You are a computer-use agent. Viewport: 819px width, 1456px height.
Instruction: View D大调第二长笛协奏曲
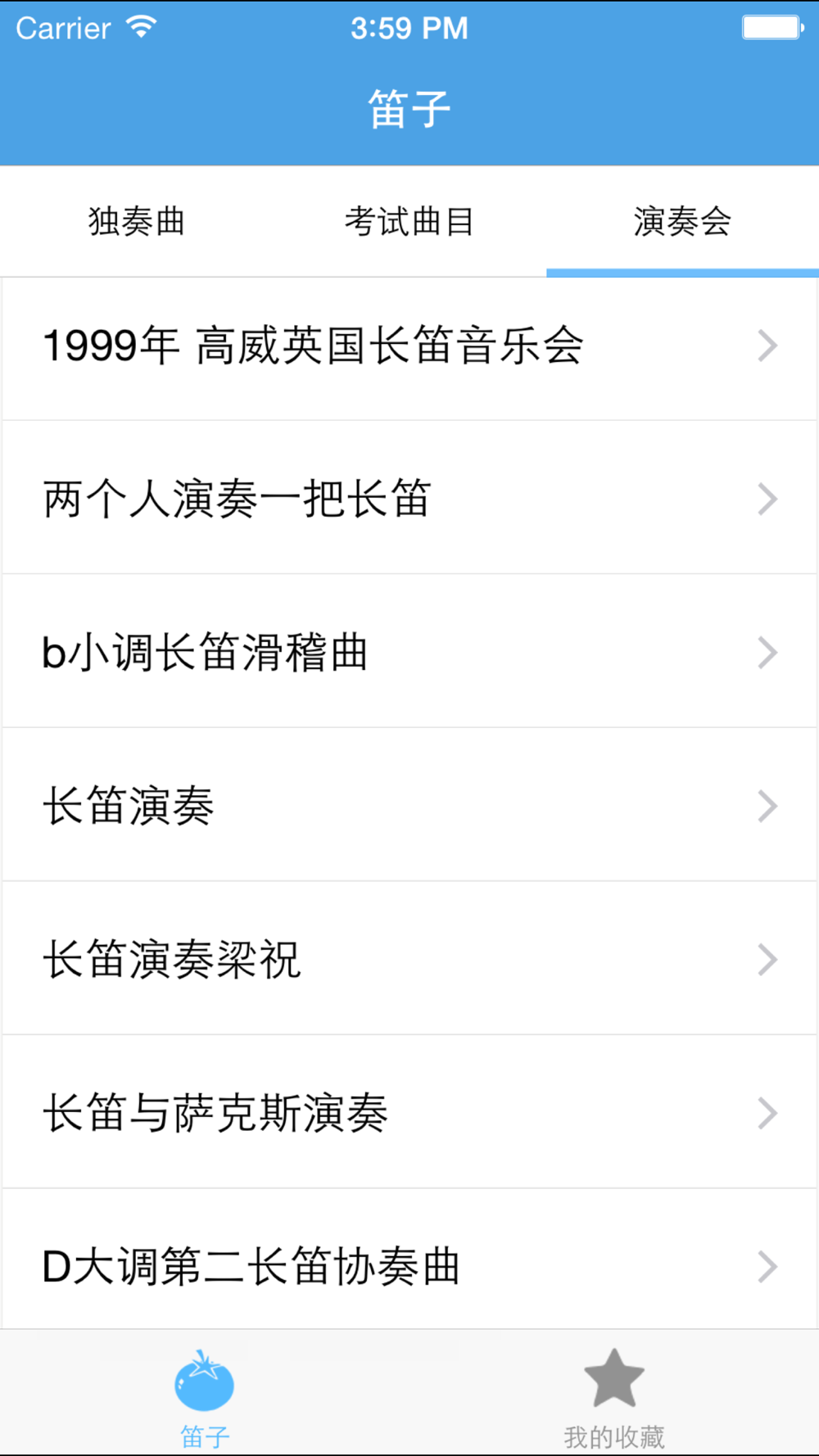(x=409, y=1266)
